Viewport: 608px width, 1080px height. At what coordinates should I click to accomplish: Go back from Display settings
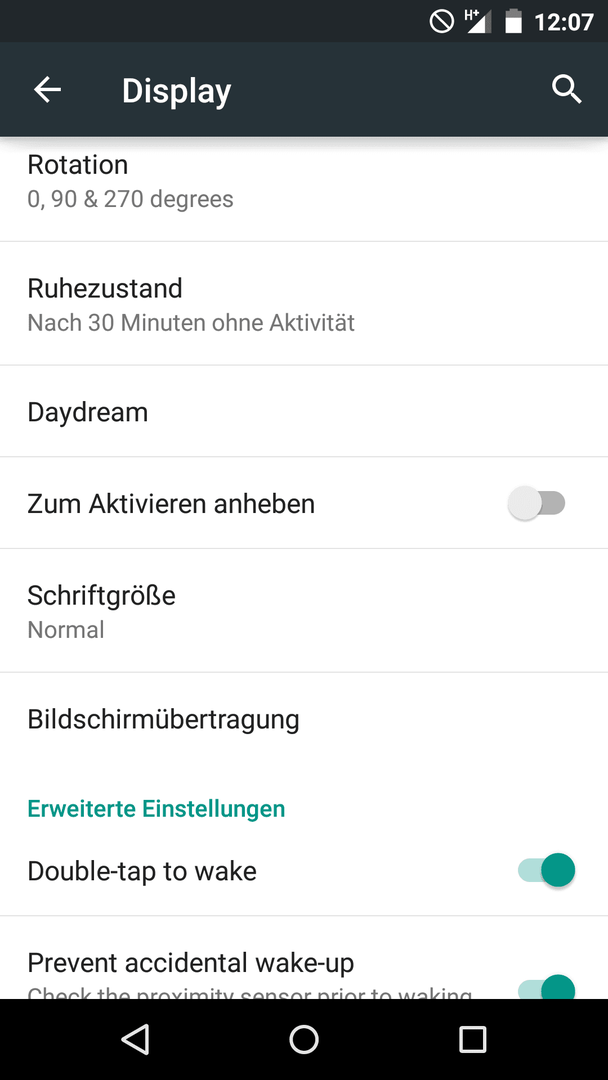click(x=48, y=90)
